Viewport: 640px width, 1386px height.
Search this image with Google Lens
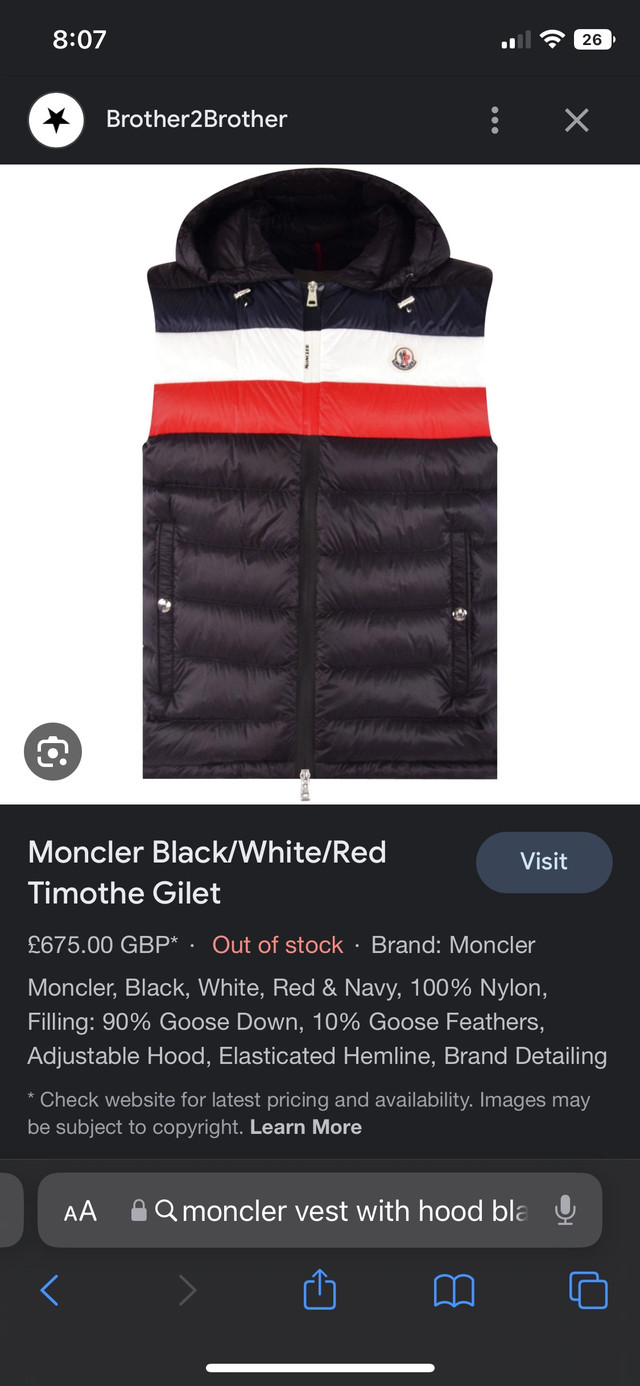[x=53, y=752]
